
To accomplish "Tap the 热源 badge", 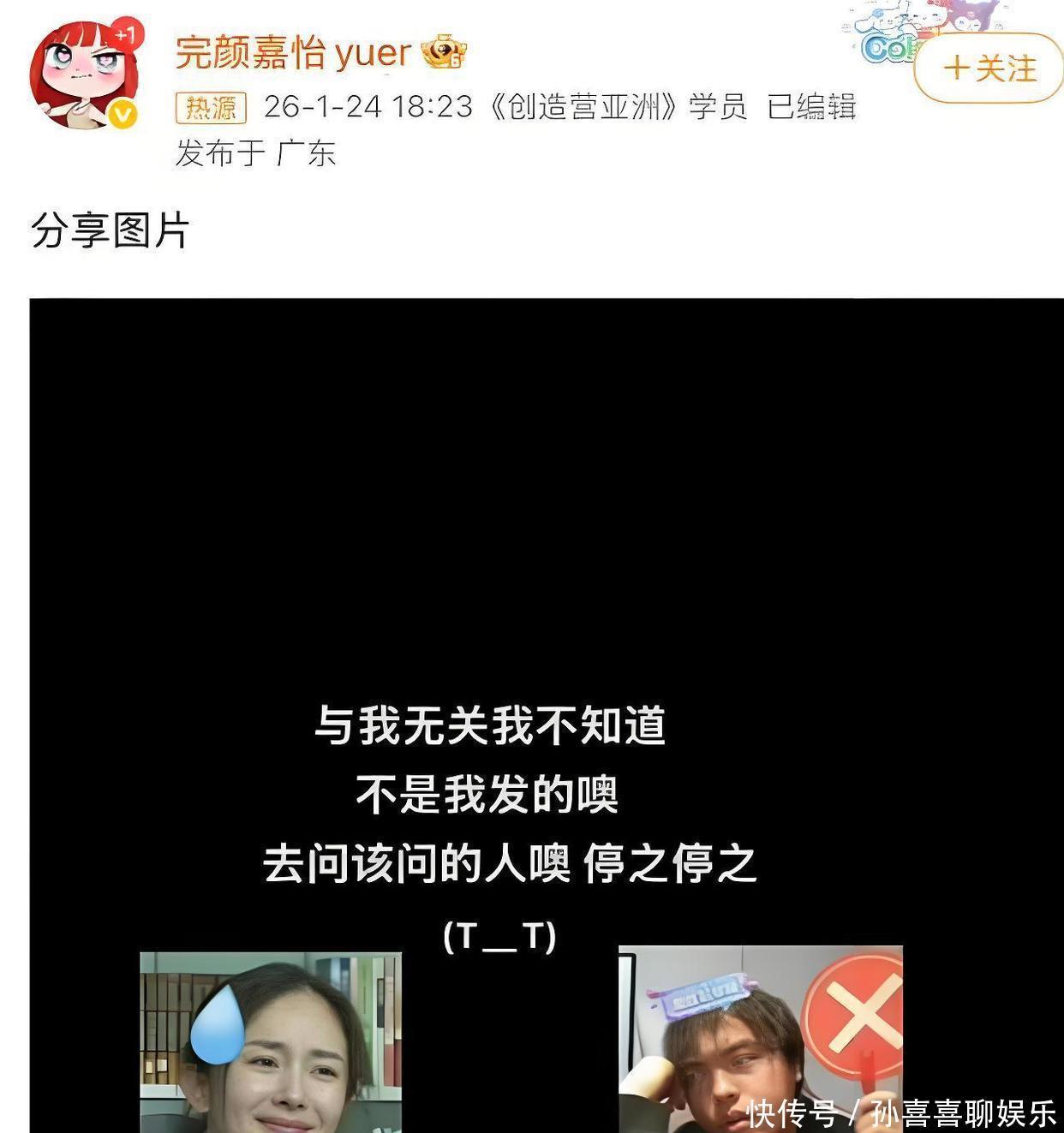I will click(211, 108).
